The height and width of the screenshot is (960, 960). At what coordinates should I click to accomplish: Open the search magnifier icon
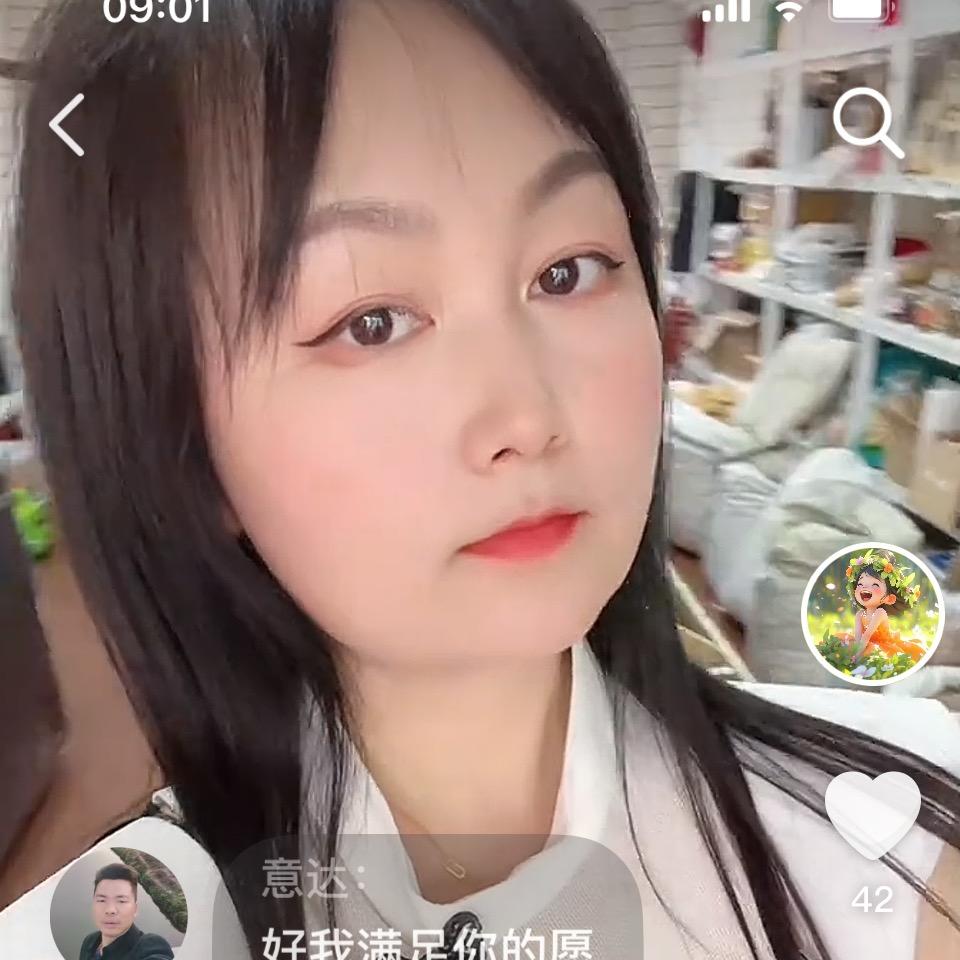tap(867, 123)
